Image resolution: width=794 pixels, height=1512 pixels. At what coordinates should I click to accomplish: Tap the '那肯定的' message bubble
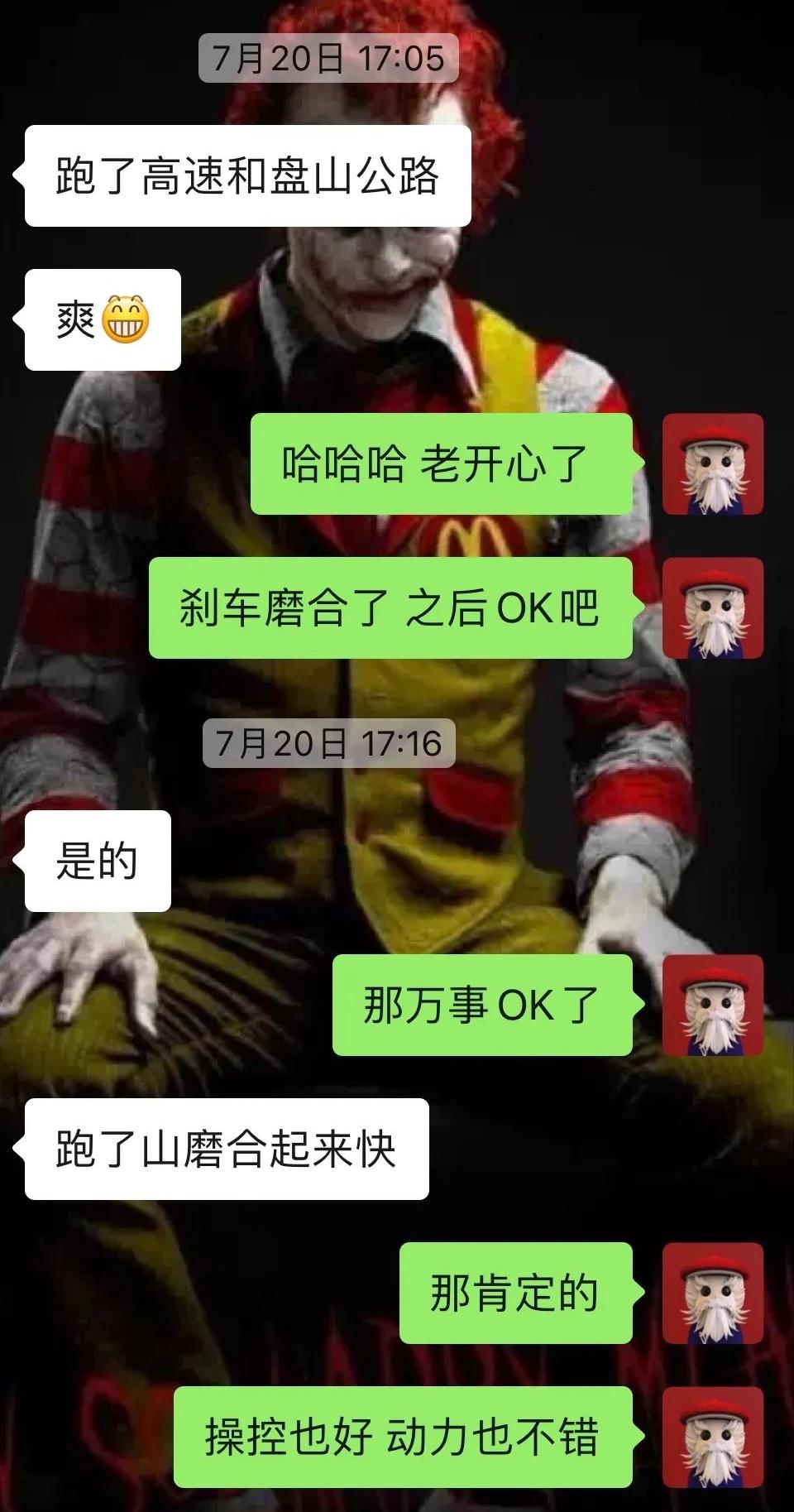[514, 1297]
